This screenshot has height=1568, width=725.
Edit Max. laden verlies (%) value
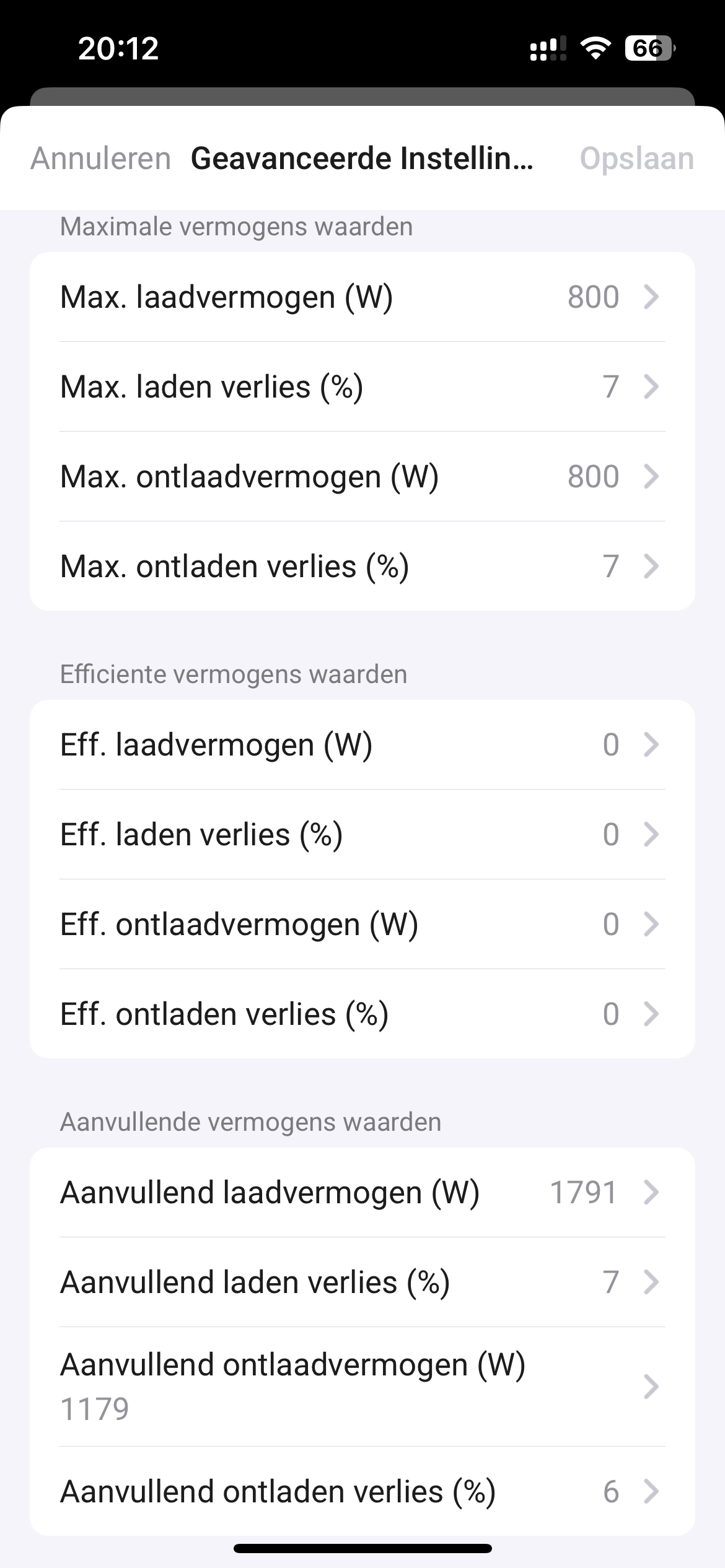click(x=362, y=387)
